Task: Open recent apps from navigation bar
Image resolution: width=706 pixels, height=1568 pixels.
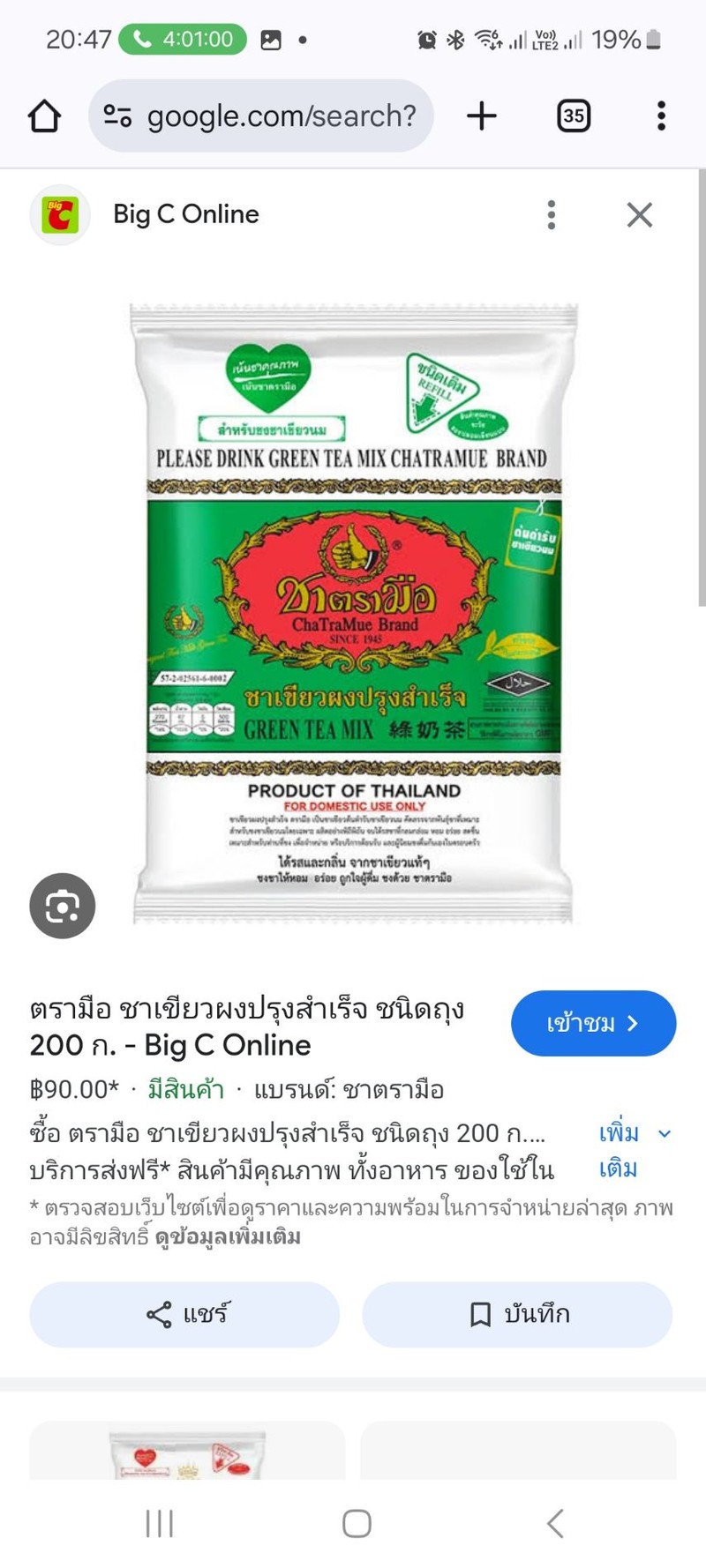Action: [x=160, y=1523]
